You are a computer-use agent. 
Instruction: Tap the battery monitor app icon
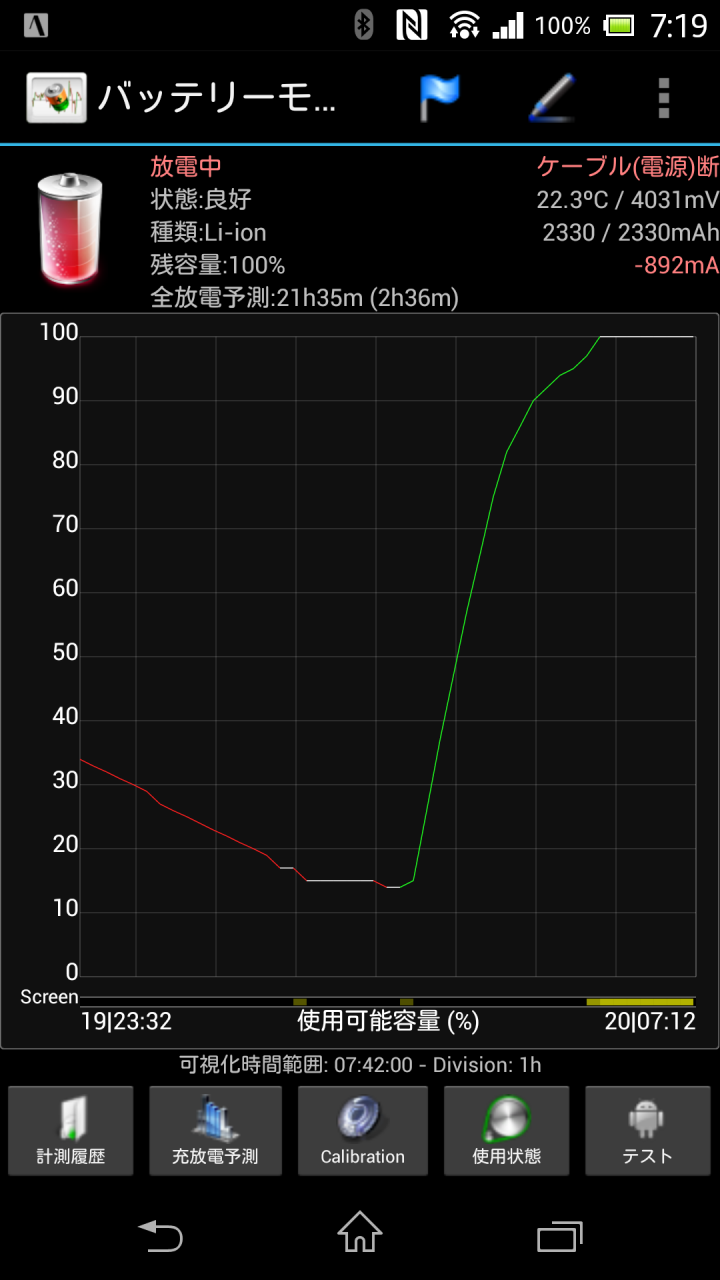(x=56, y=98)
